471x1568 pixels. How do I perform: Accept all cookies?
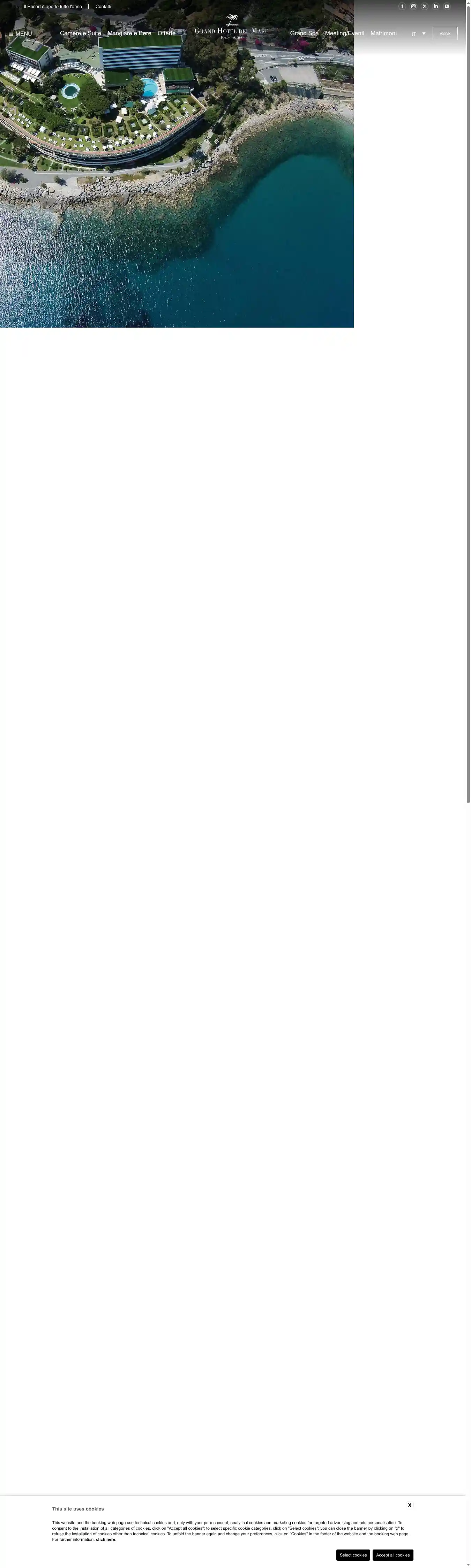tap(393, 1555)
